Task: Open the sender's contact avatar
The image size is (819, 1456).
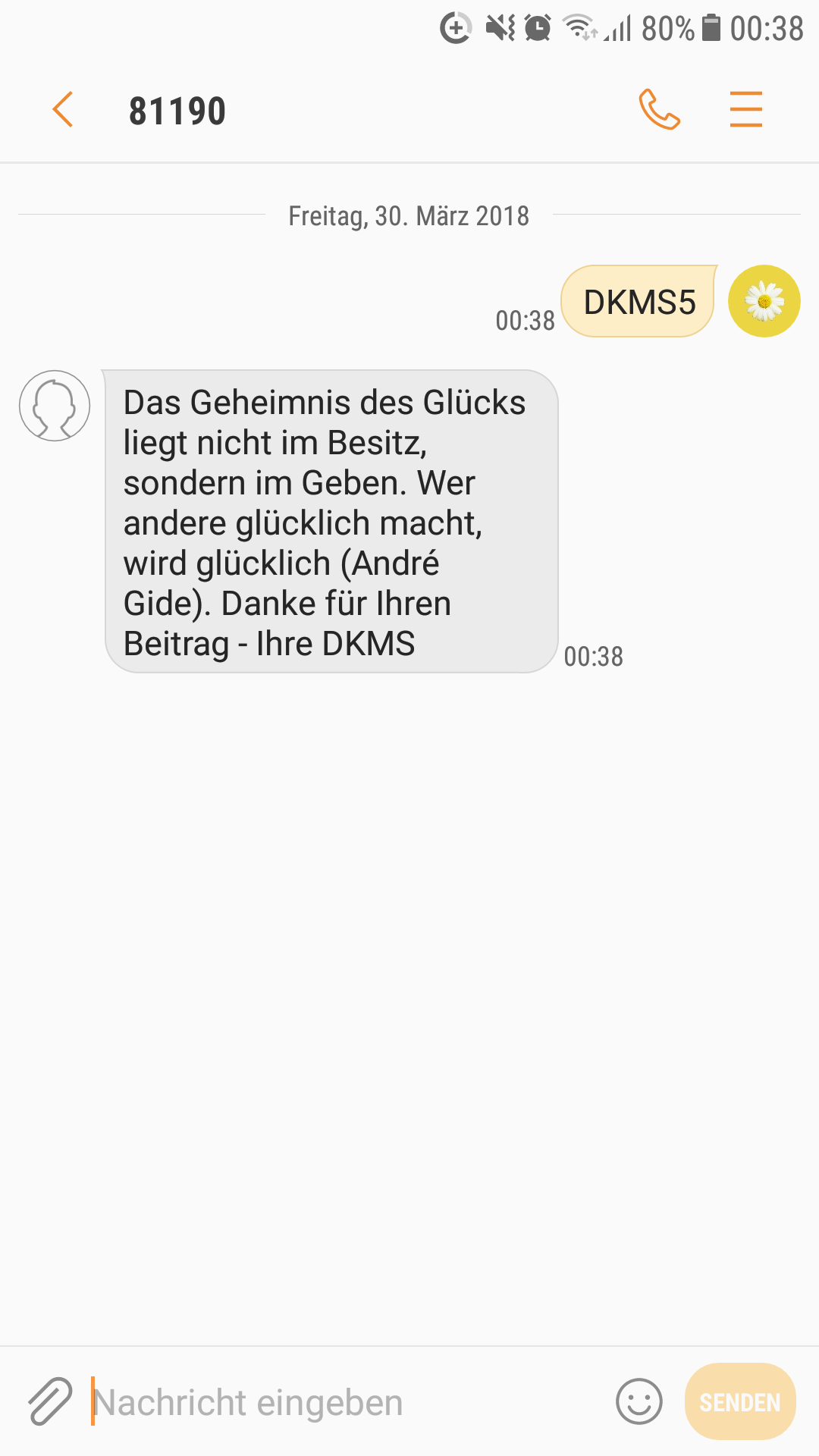Action: coord(55,406)
